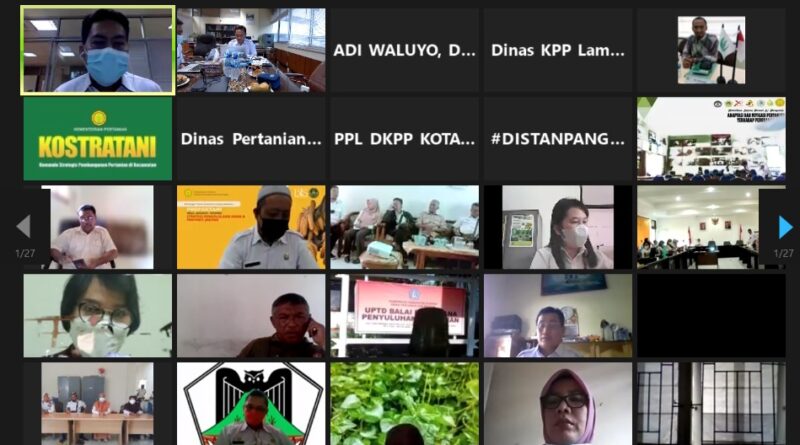Go to next gallery page arrow

coord(785,227)
